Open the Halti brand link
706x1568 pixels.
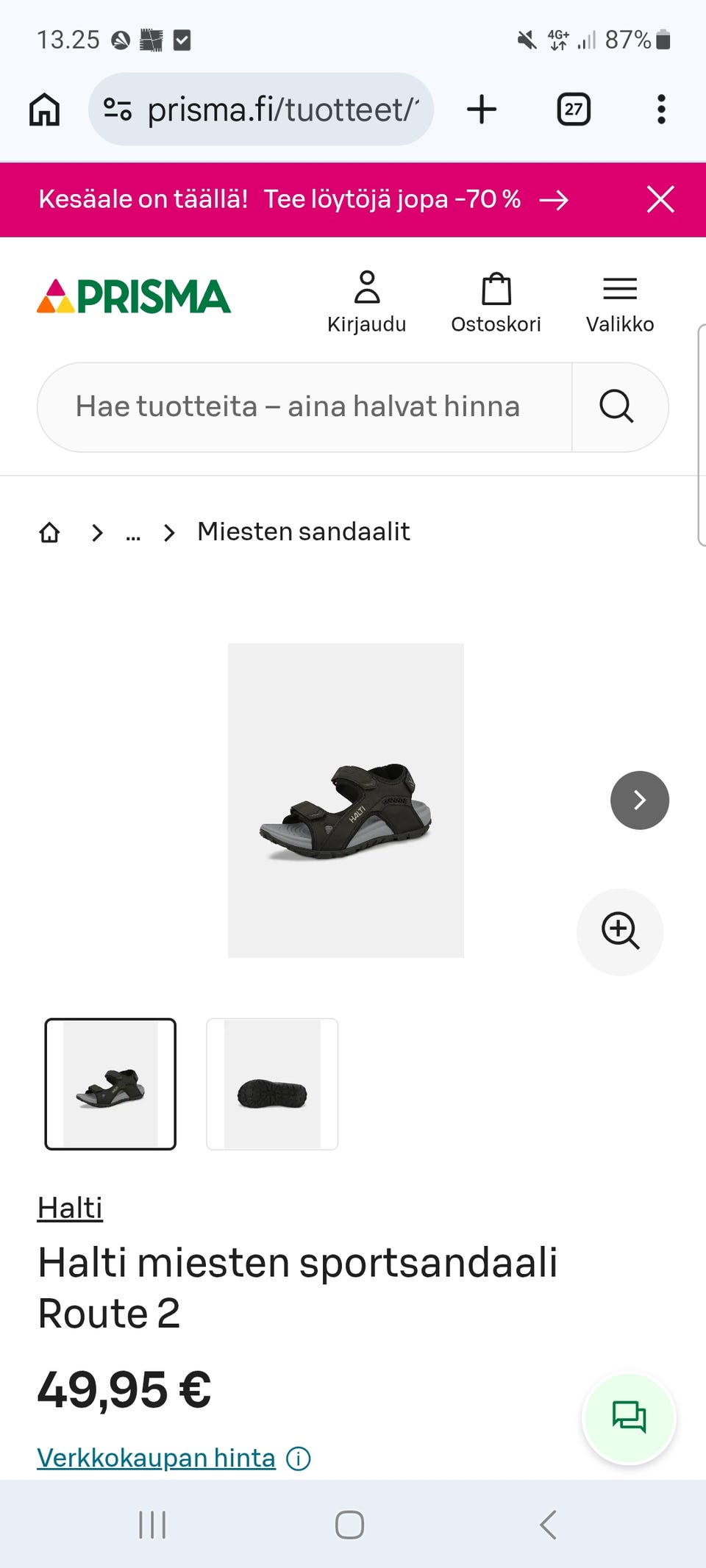point(70,1208)
